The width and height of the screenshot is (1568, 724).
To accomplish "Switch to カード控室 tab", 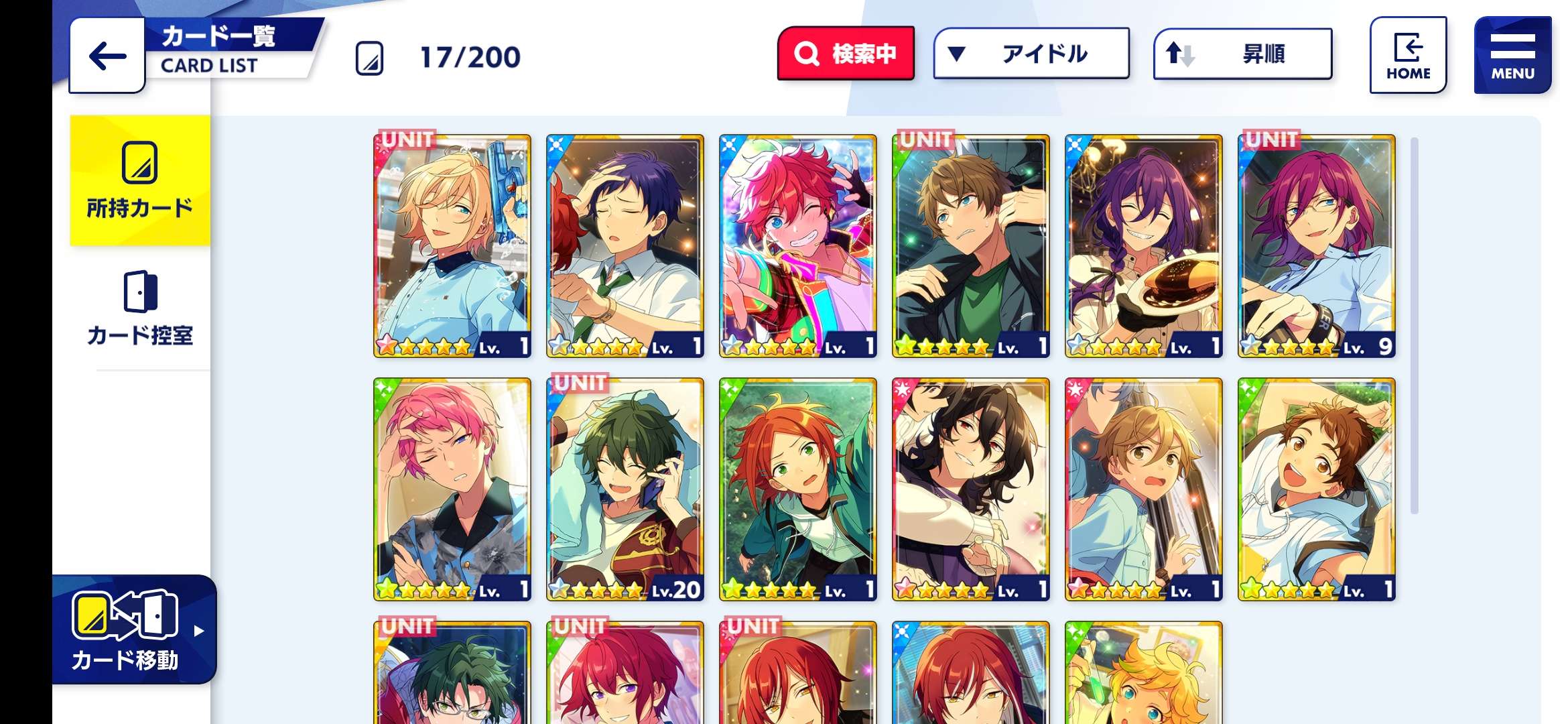I will coord(140,308).
